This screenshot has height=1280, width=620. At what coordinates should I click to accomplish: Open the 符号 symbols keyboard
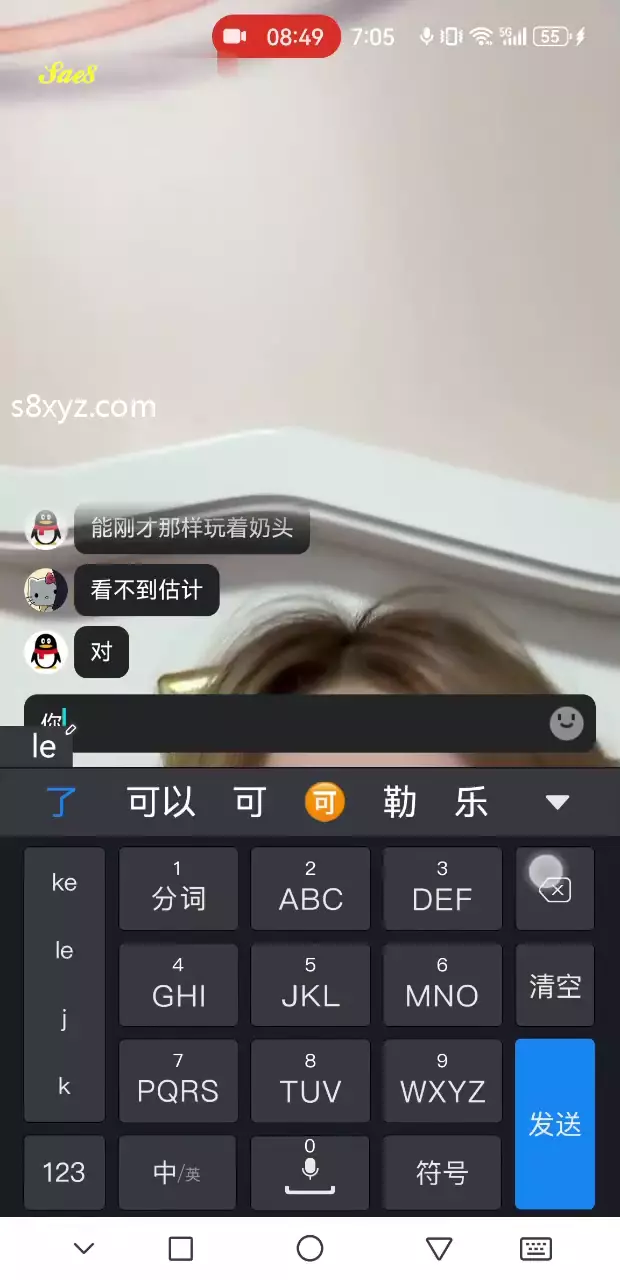pos(442,1172)
